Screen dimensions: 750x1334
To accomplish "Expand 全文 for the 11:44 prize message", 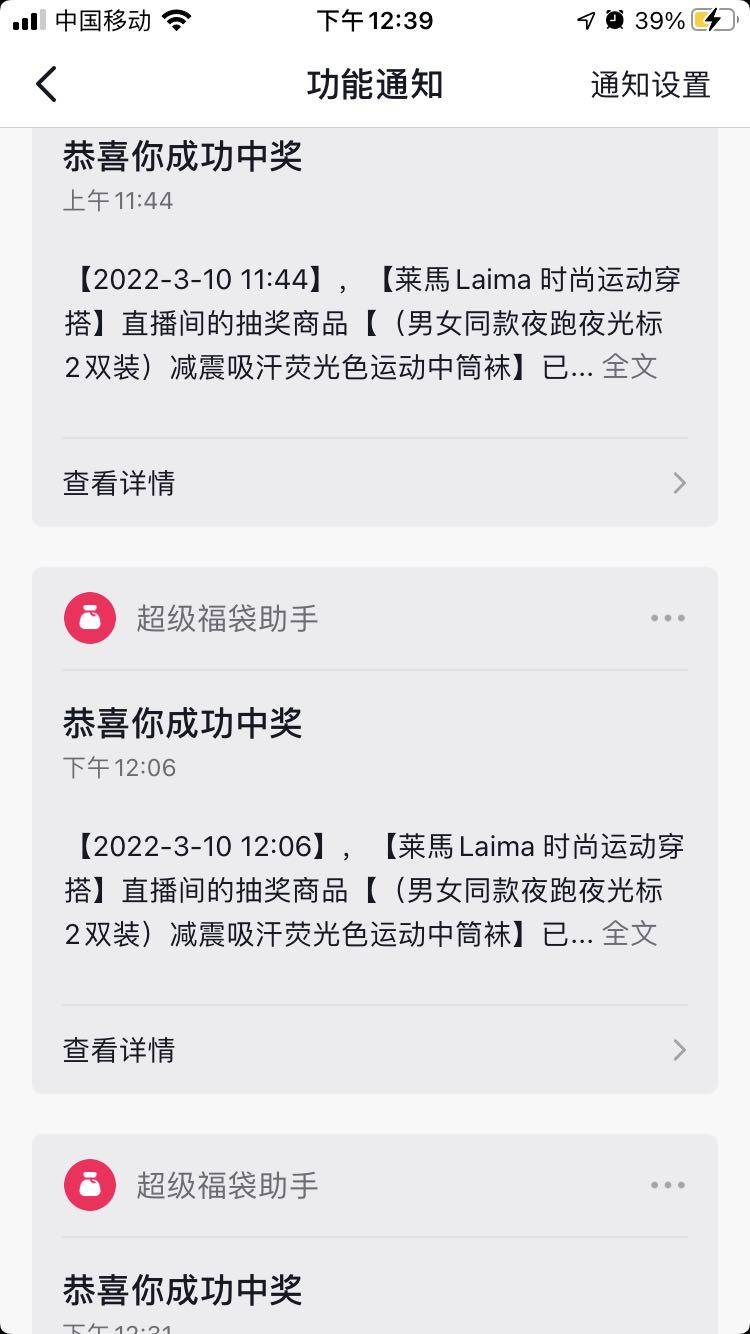I will tap(630, 367).
